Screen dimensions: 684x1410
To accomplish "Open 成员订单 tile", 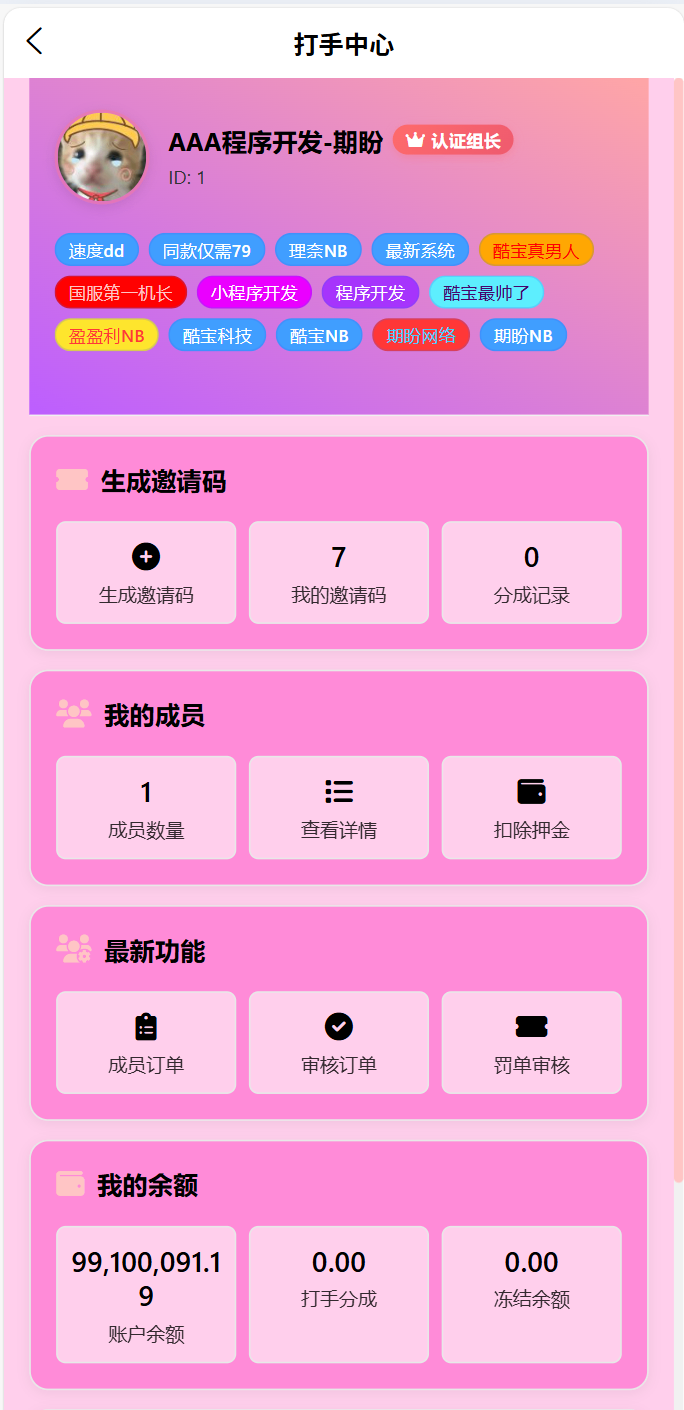I will (146, 1042).
